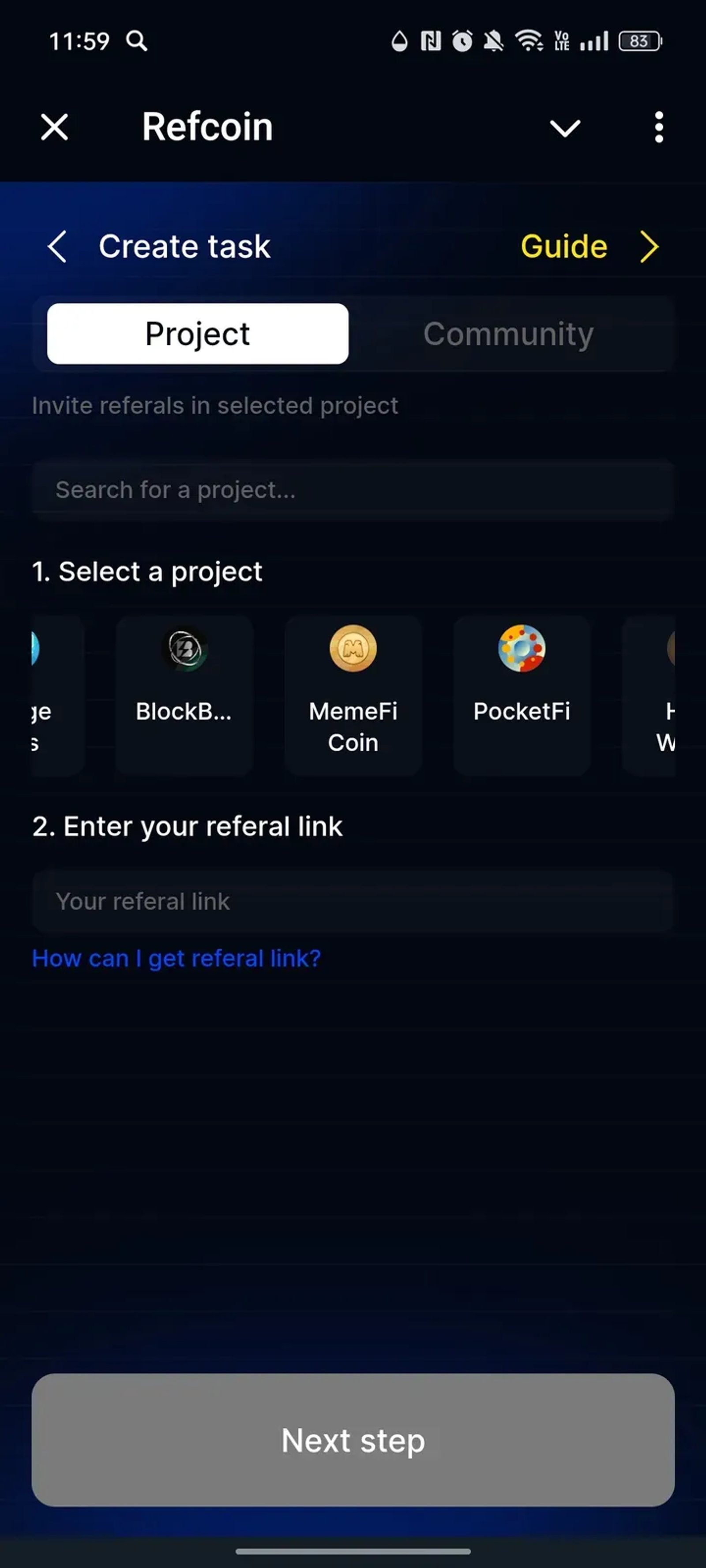Open the three-dot options menu
The width and height of the screenshot is (706, 1568).
[x=658, y=127]
